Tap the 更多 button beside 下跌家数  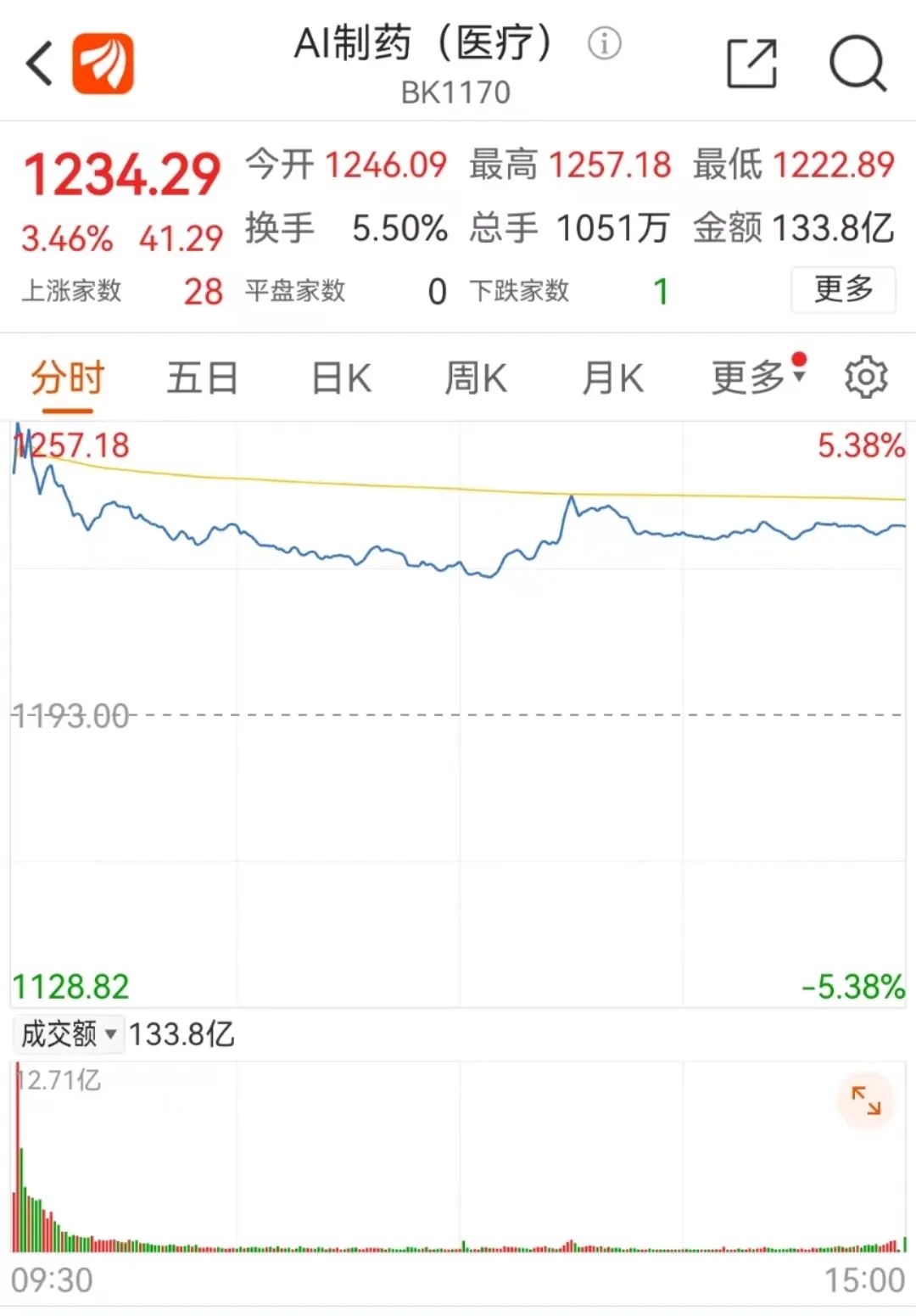[x=843, y=289]
